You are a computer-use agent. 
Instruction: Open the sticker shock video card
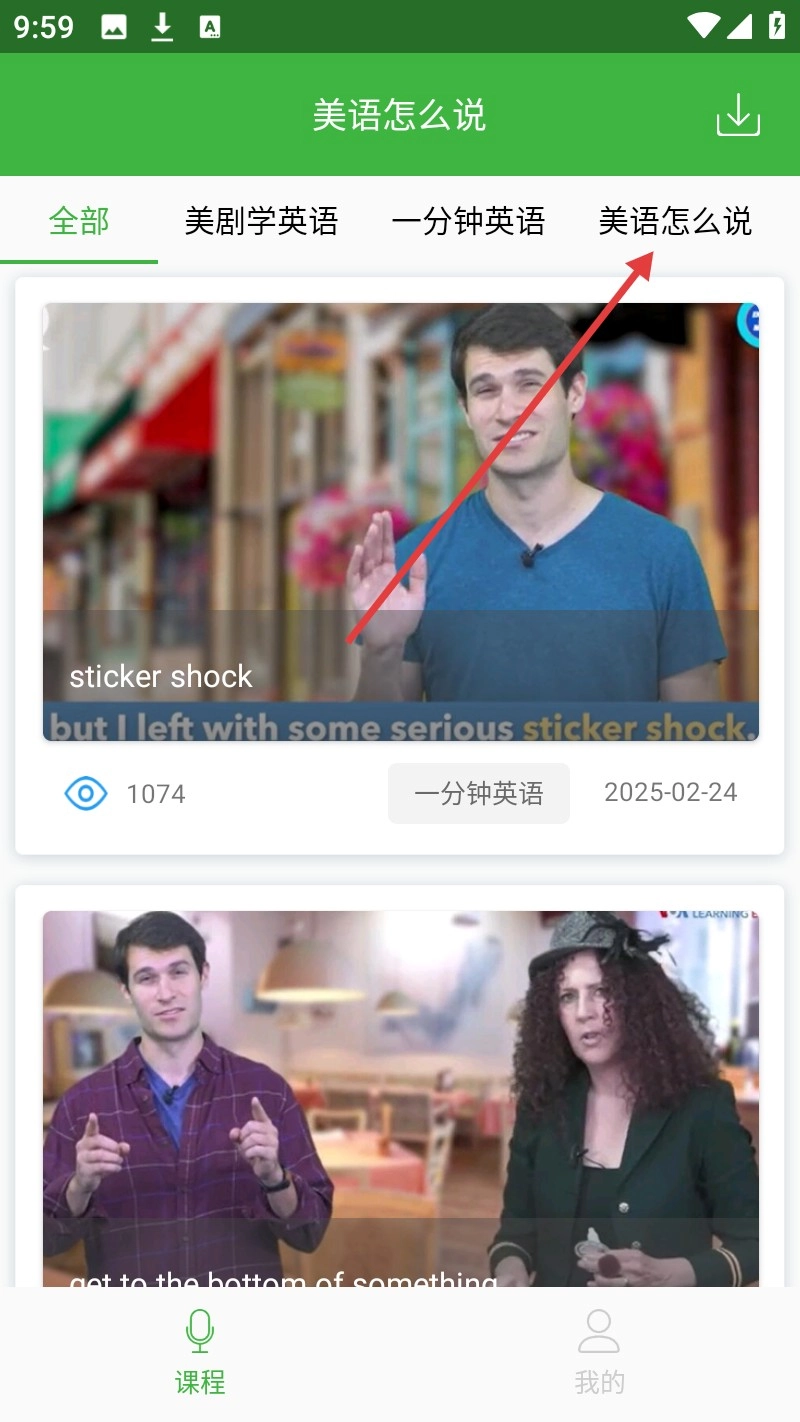(x=400, y=520)
